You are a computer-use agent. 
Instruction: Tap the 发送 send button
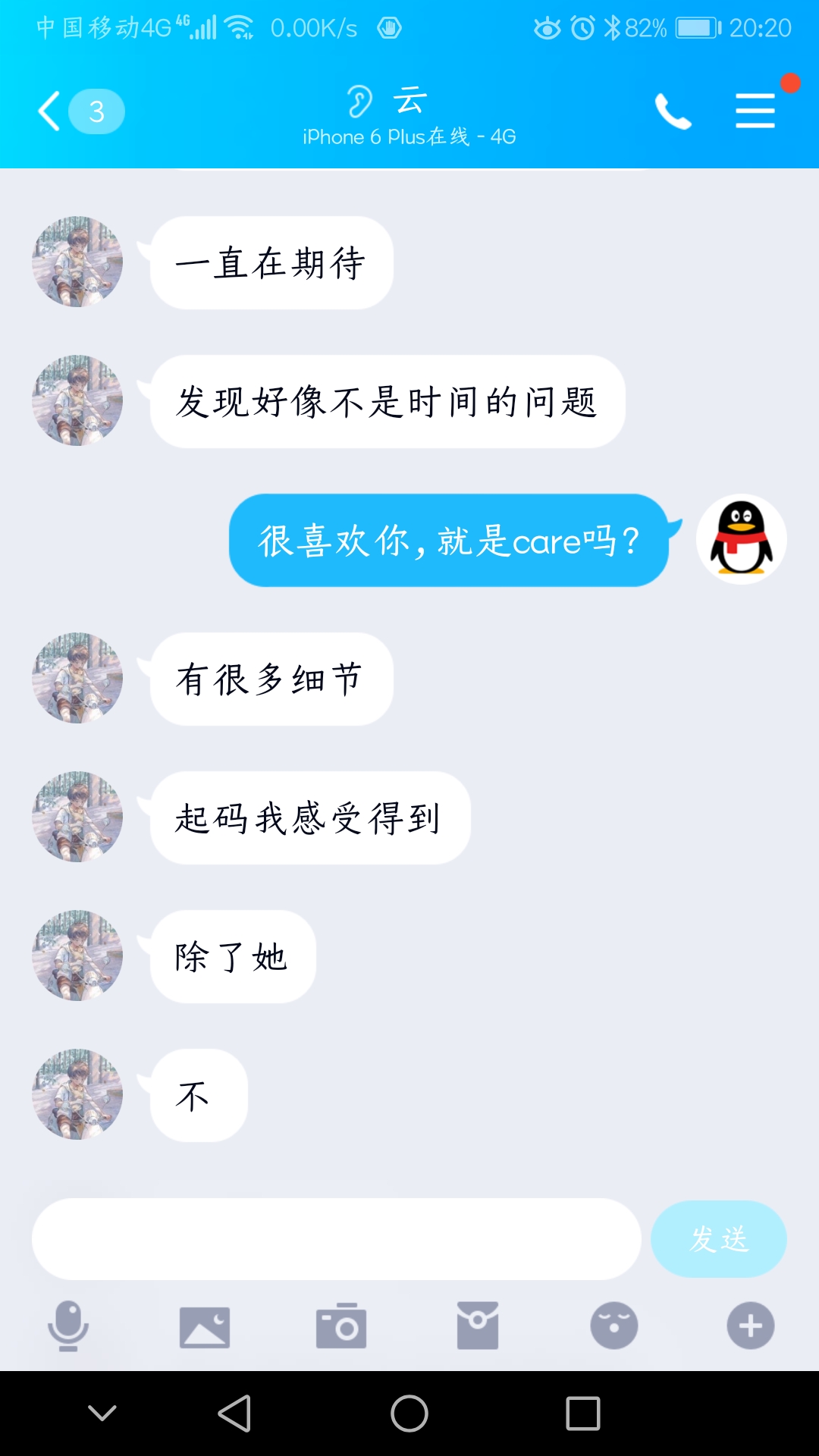tap(718, 1238)
